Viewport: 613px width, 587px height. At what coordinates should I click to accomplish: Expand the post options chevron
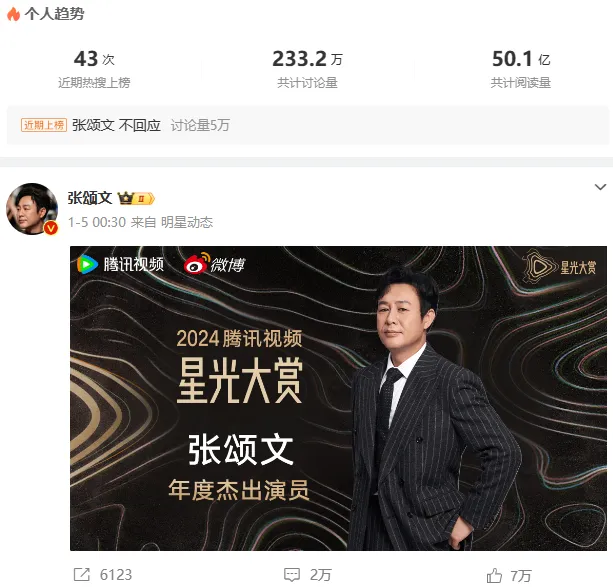[600, 187]
